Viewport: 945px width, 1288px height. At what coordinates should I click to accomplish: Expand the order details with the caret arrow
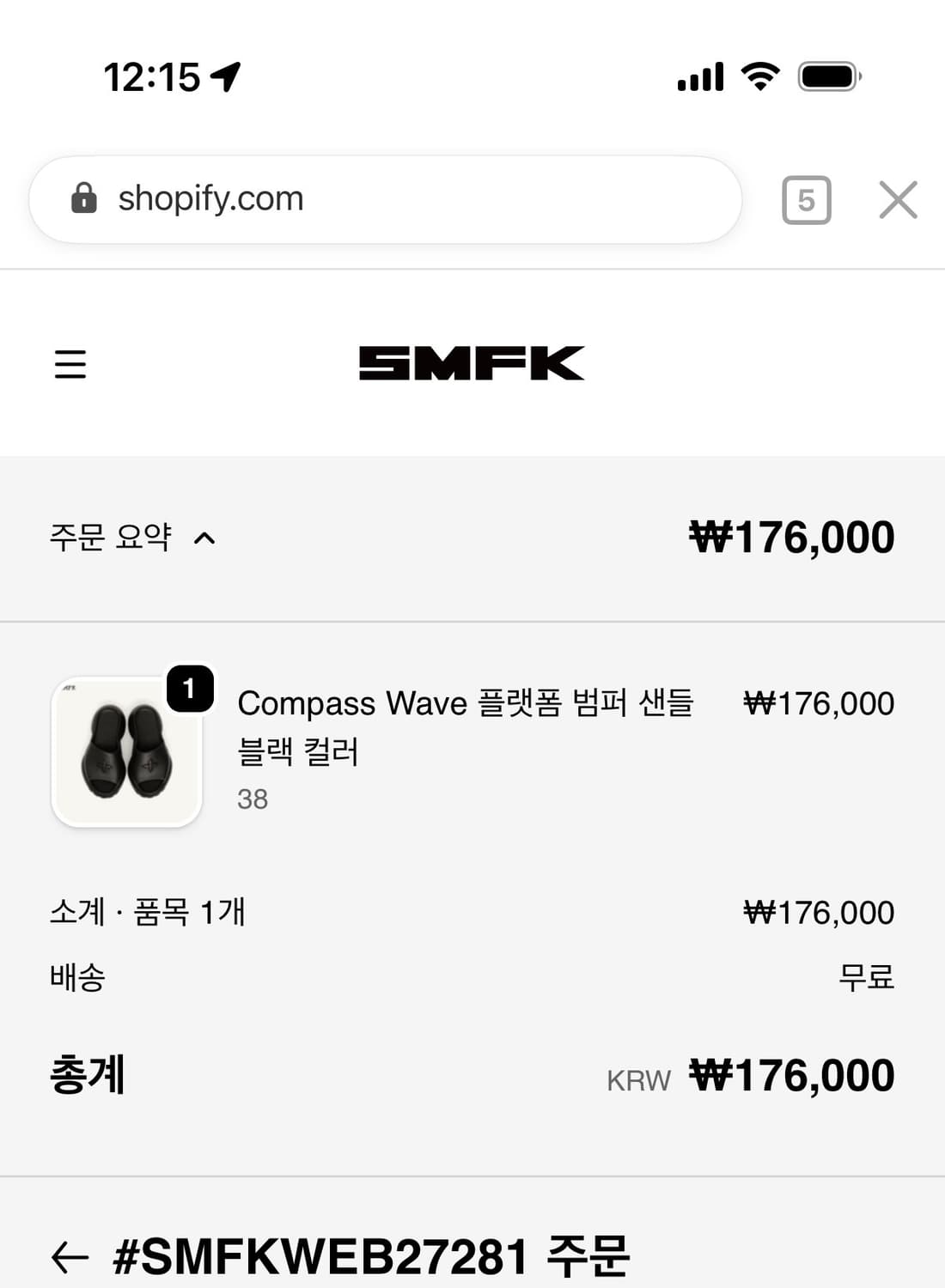[x=204, y=538]
